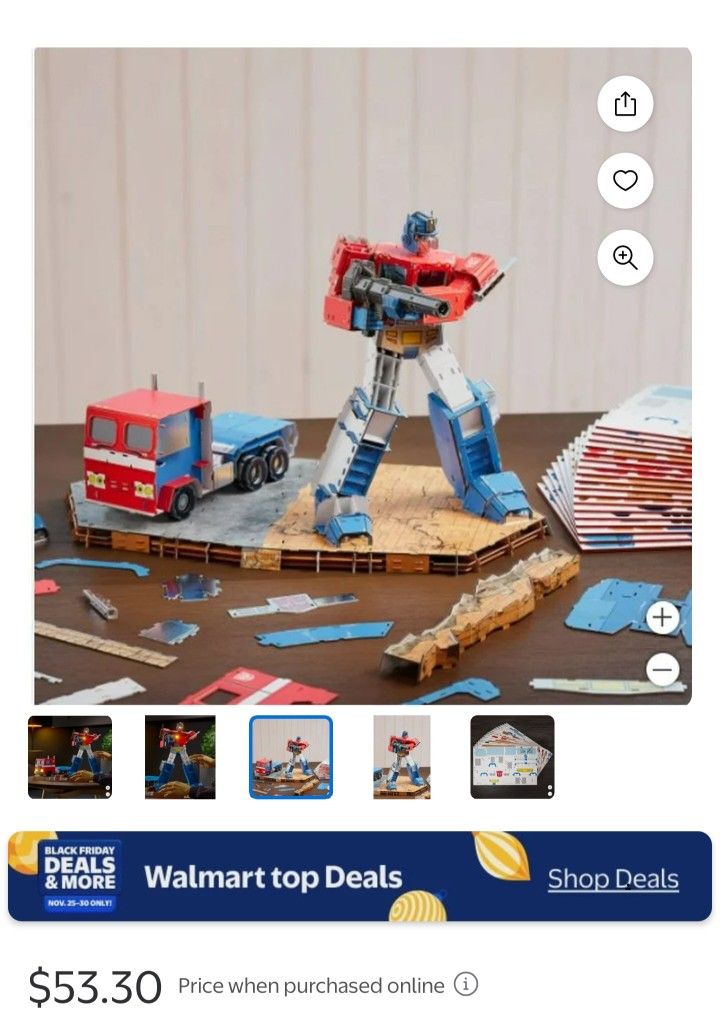720x1035 pixels.
Task: Share this product using the share icon
Action: (625, 103)
